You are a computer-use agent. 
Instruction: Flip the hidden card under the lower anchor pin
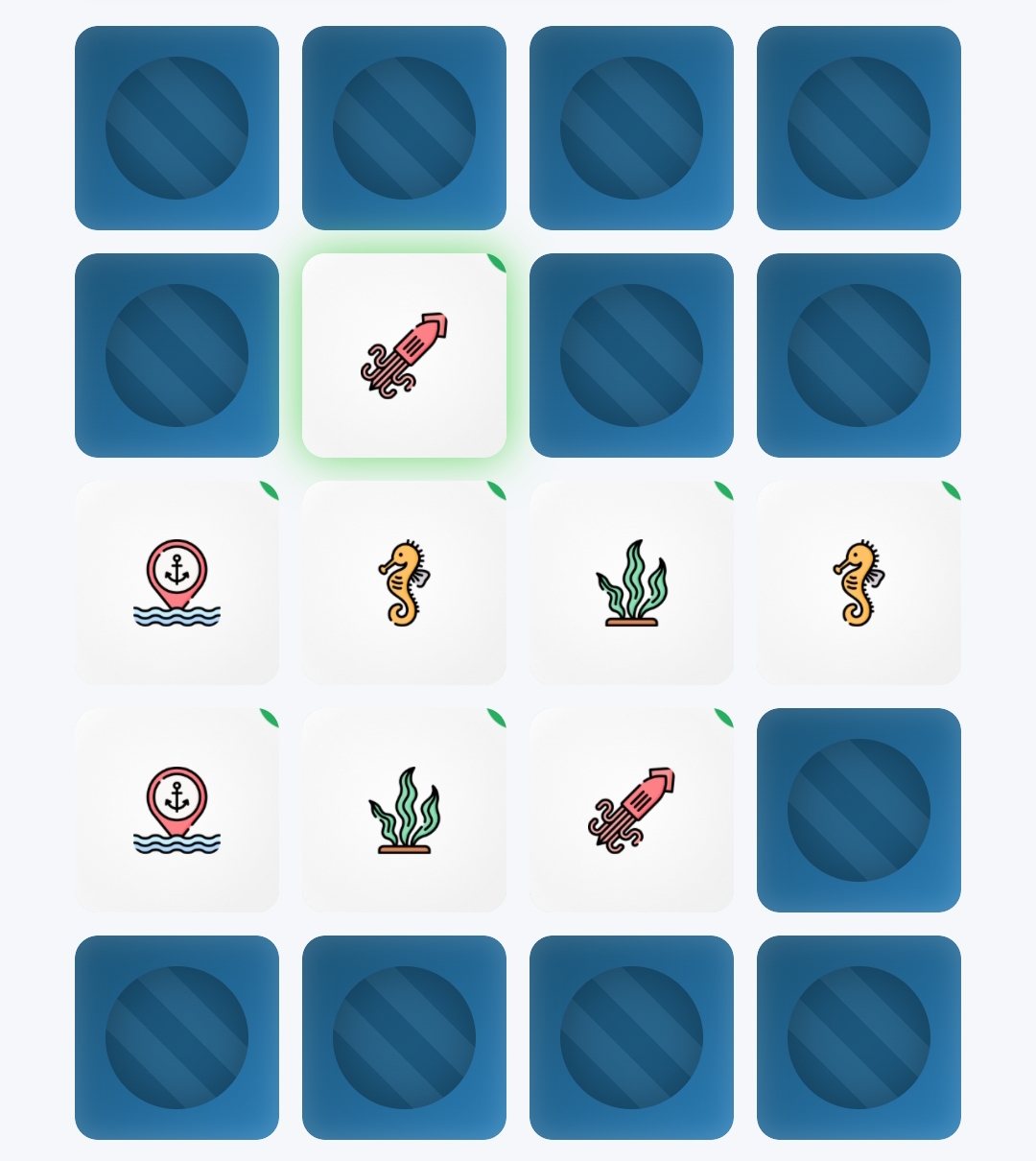coord(177,1037)
